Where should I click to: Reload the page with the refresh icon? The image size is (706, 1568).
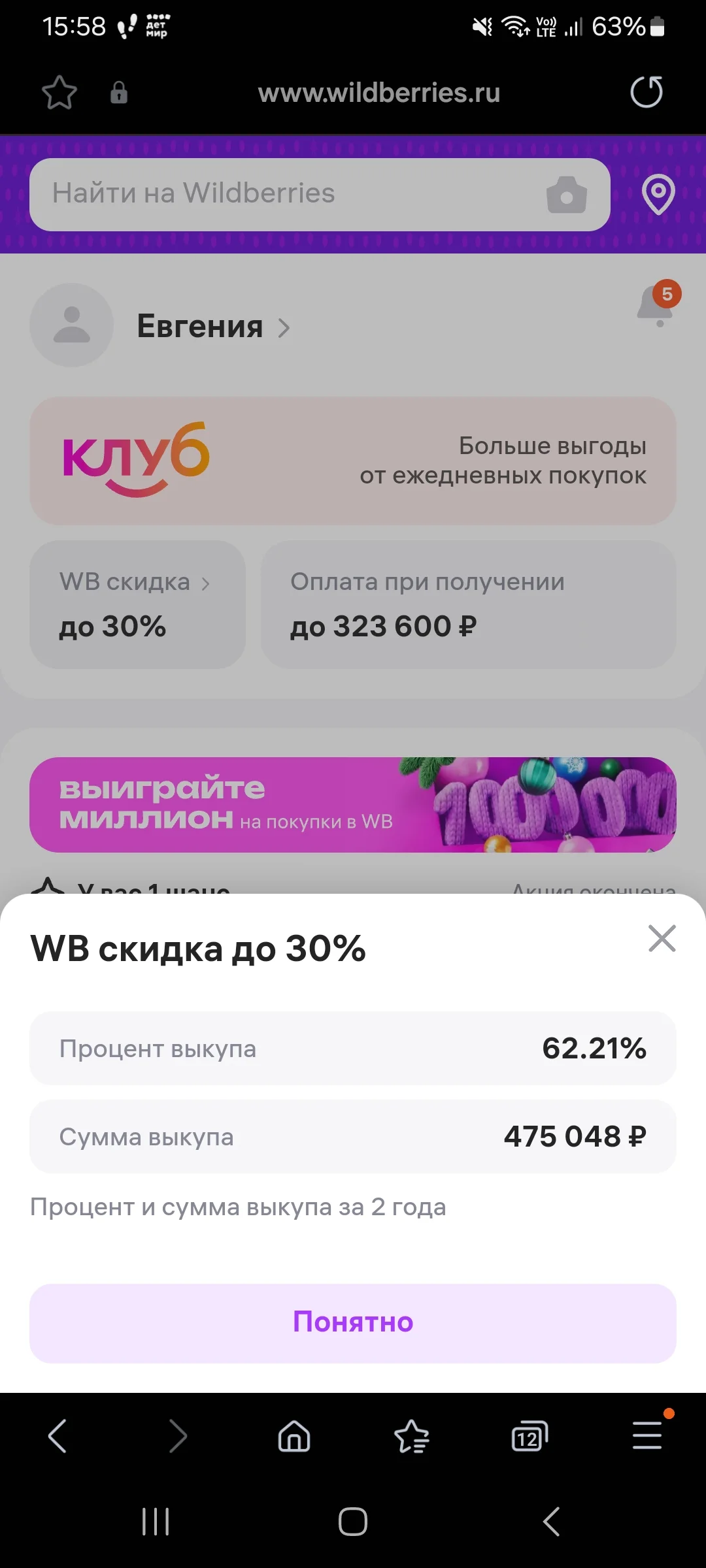tap(646, 92)
